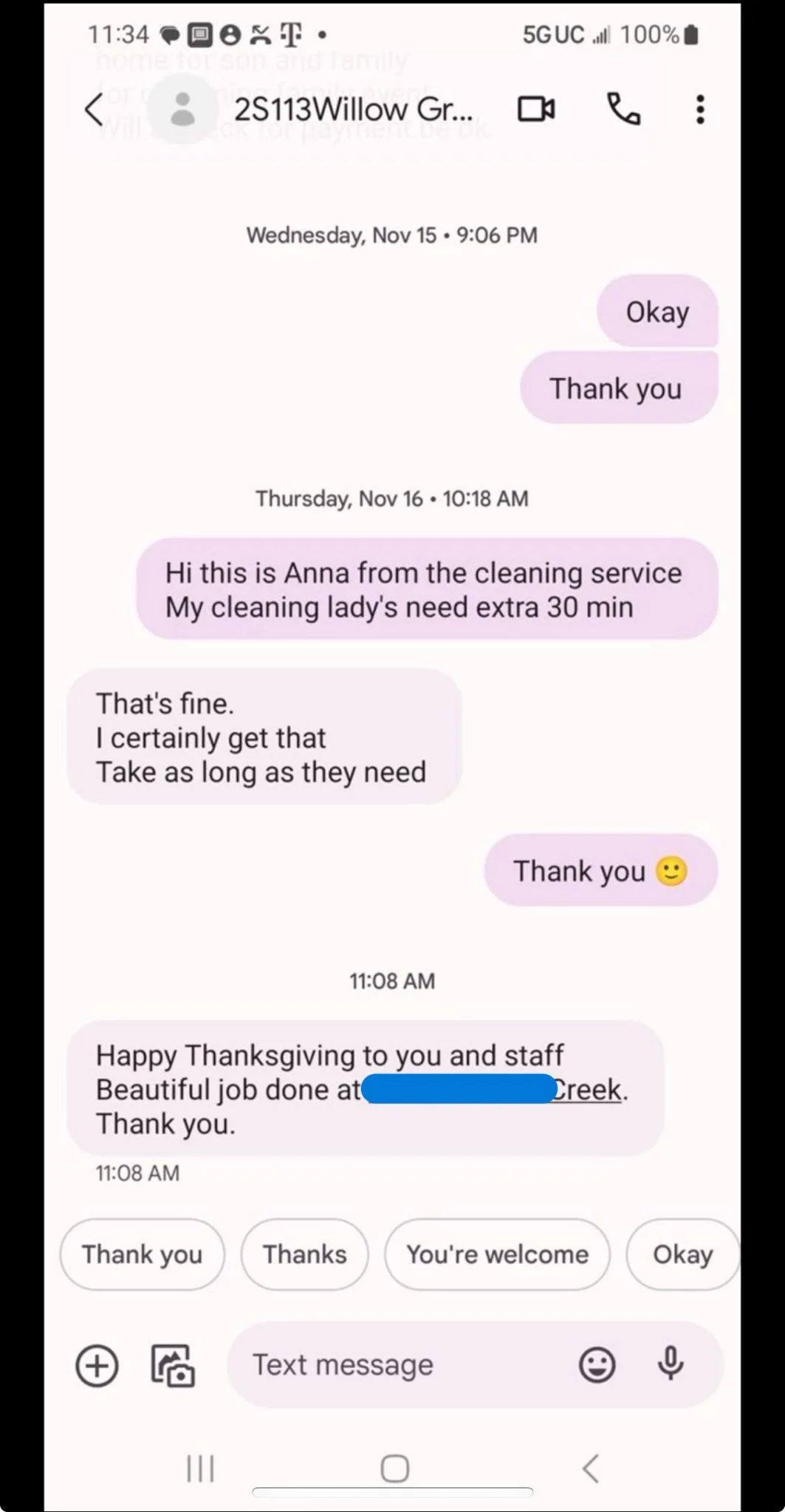The height and width of the screenshot is (1512, 785).
Task: Send the 'Thank you' suggested reply
Action: [x=142, y=1254]
